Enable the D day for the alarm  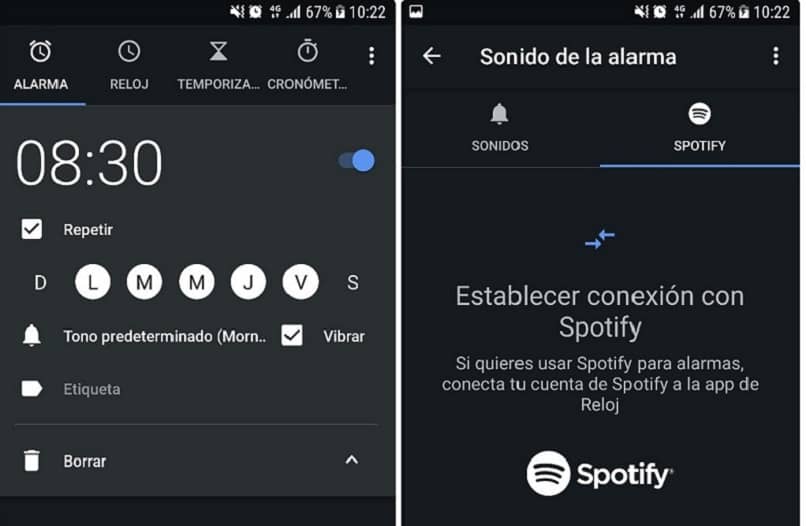[x=40, y=283]
